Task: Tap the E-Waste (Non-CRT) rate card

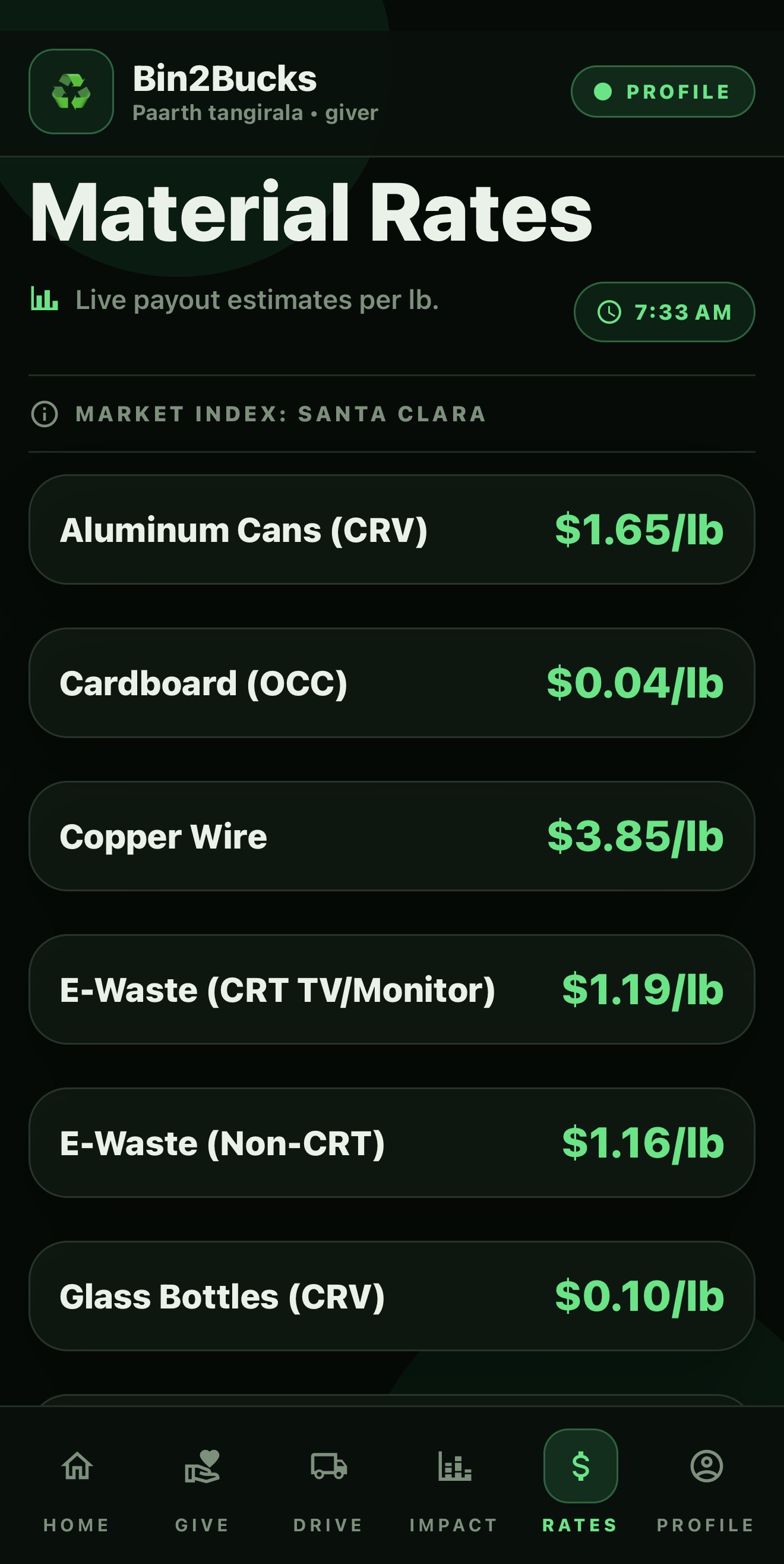Action: [392, 1143]
